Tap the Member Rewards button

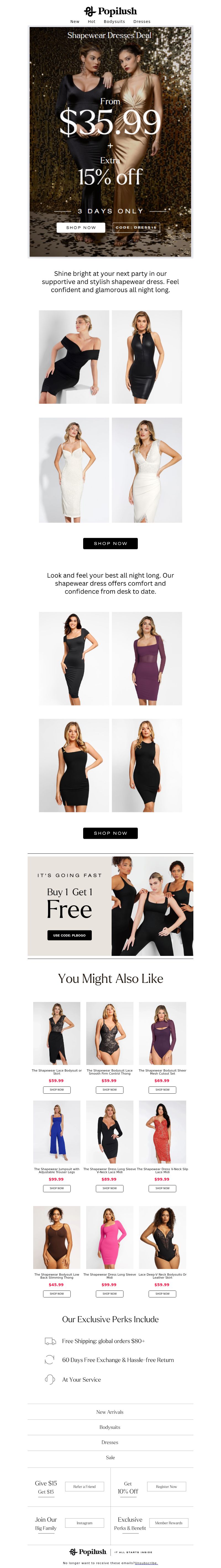pyautogui.click(x=169, y=1523)
